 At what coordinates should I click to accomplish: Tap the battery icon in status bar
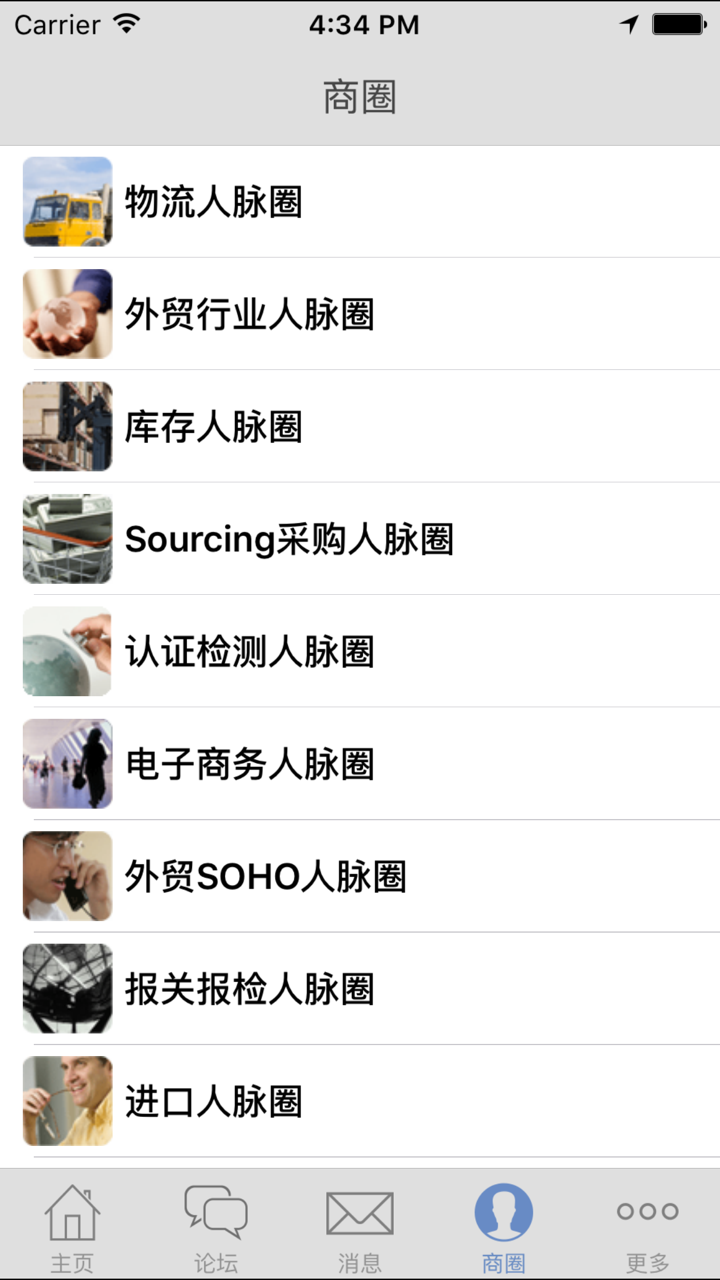(679, 24)
